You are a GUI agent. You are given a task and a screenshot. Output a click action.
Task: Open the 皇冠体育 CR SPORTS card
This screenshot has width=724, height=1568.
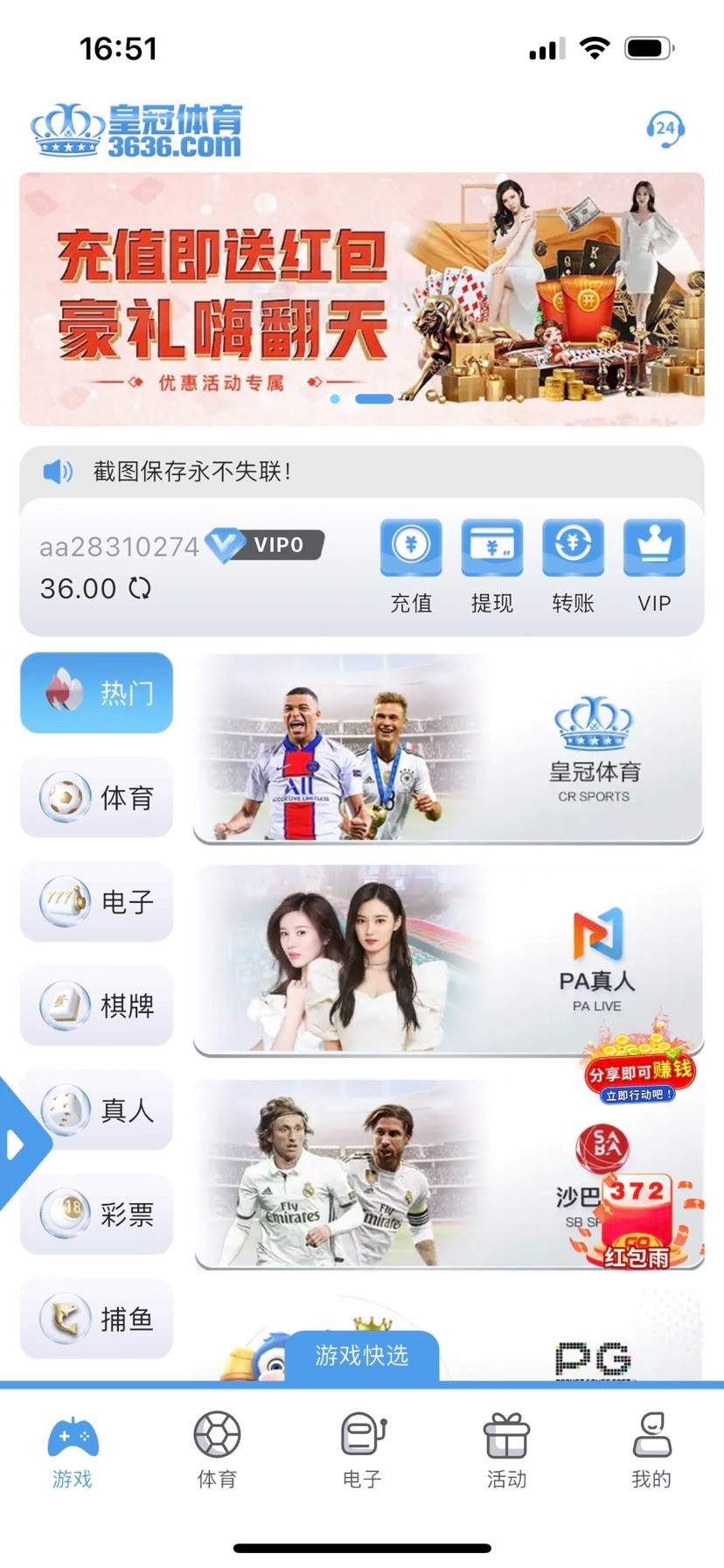coord(448,750)
